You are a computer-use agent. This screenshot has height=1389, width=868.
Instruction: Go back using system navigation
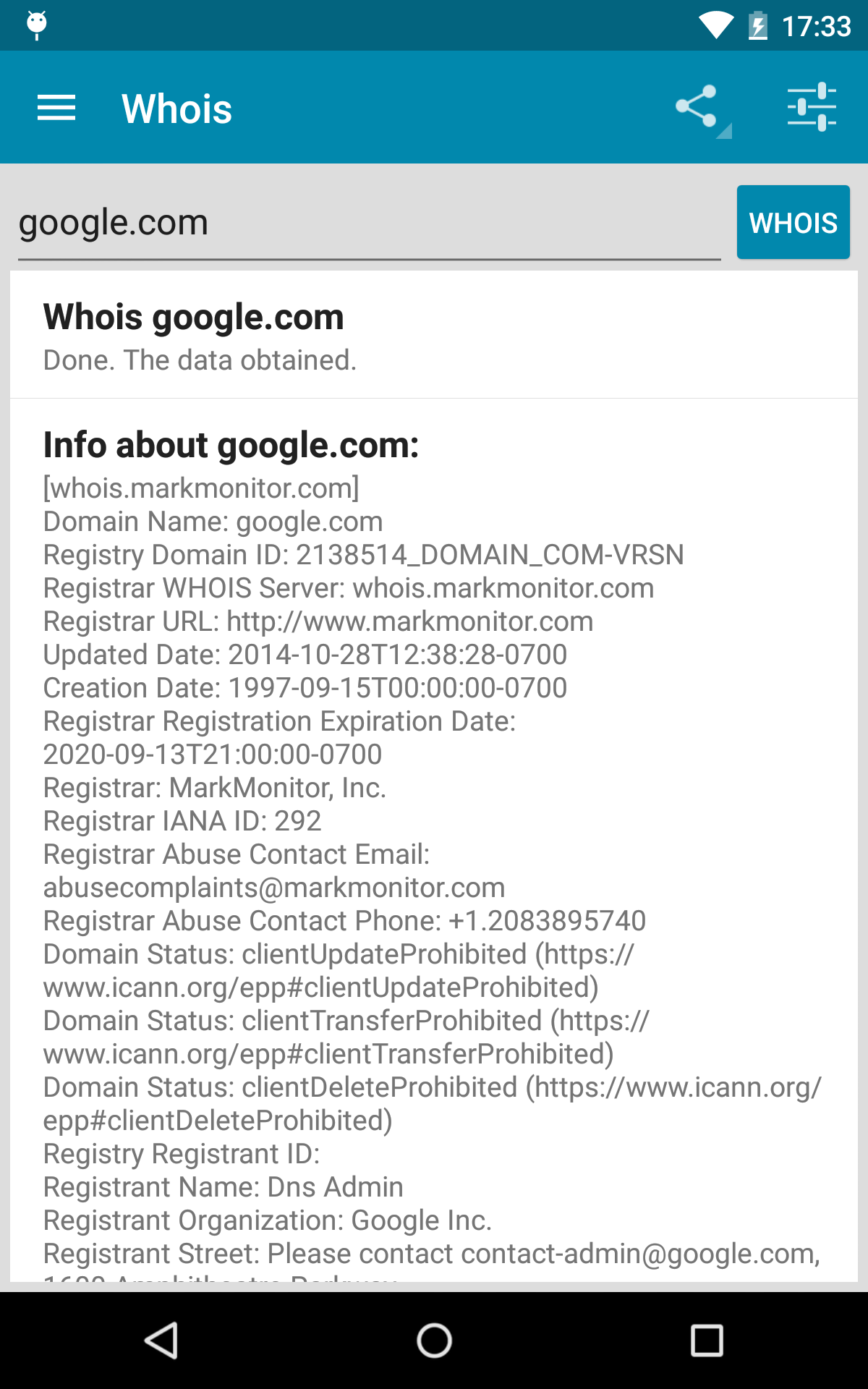[161, 1341]
